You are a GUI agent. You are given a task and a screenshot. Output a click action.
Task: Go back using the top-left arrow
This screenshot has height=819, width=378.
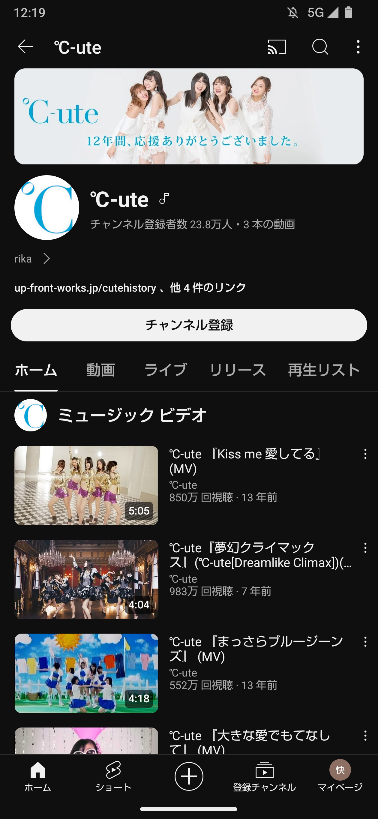[25, 47]
